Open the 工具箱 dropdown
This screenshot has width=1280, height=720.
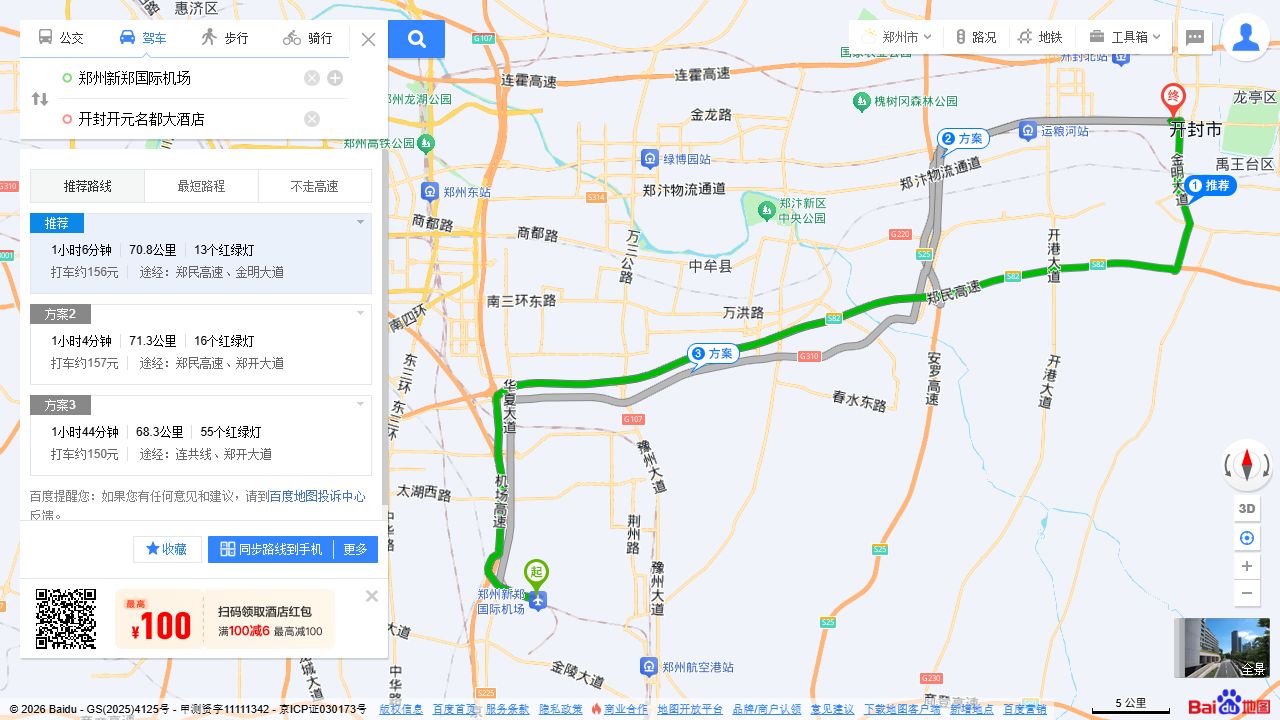(1125, 37)
